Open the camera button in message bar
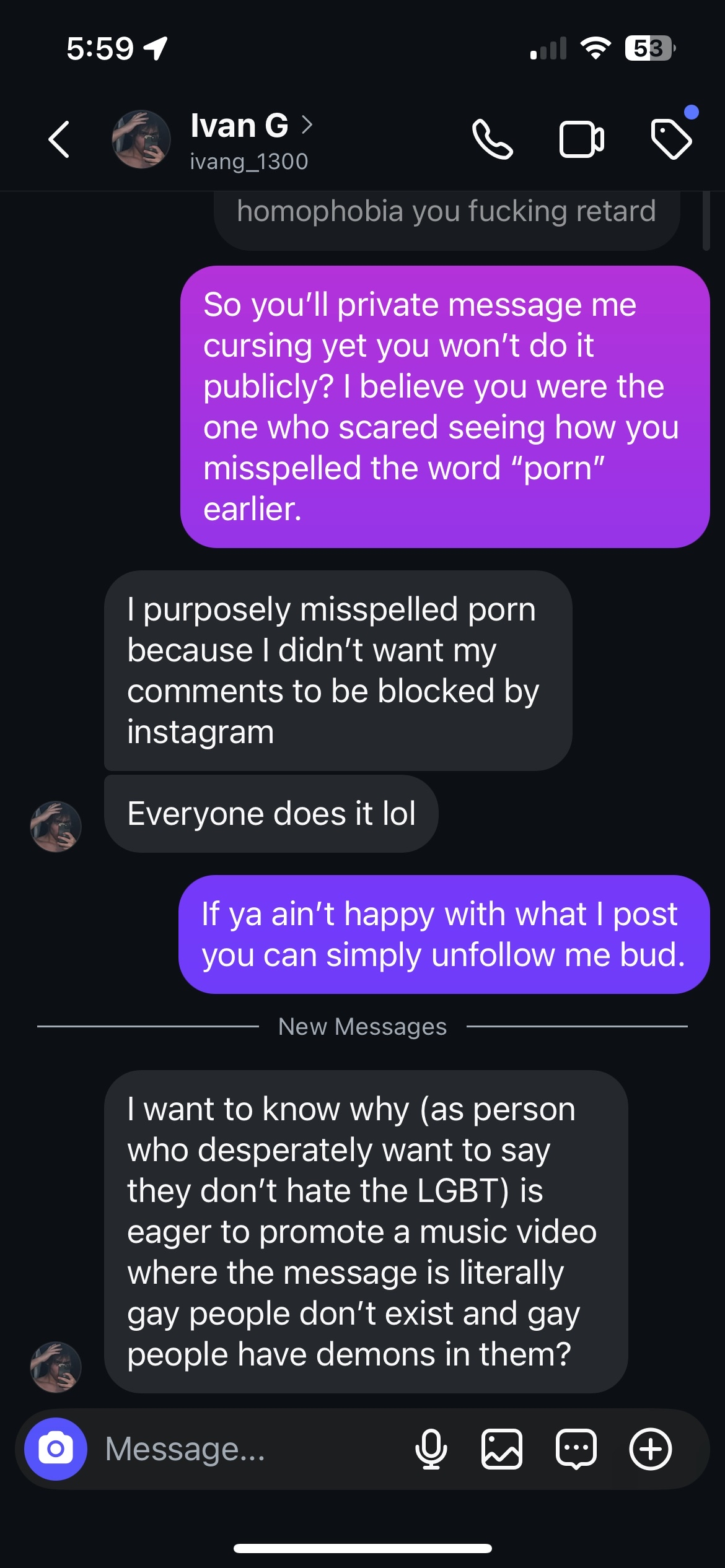Screen dimensions: 725x1568 [x=56, y=1449]
